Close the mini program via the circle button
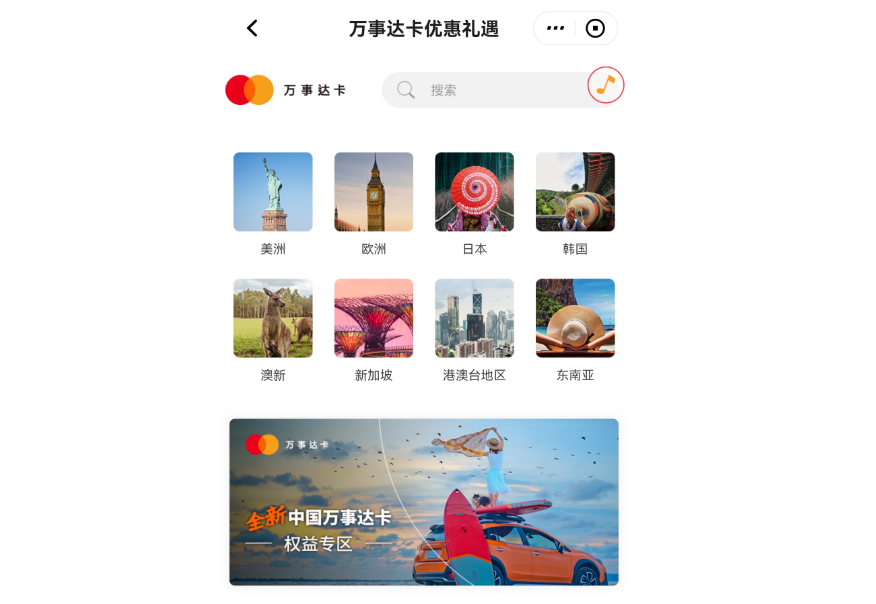 click(596, 28)
